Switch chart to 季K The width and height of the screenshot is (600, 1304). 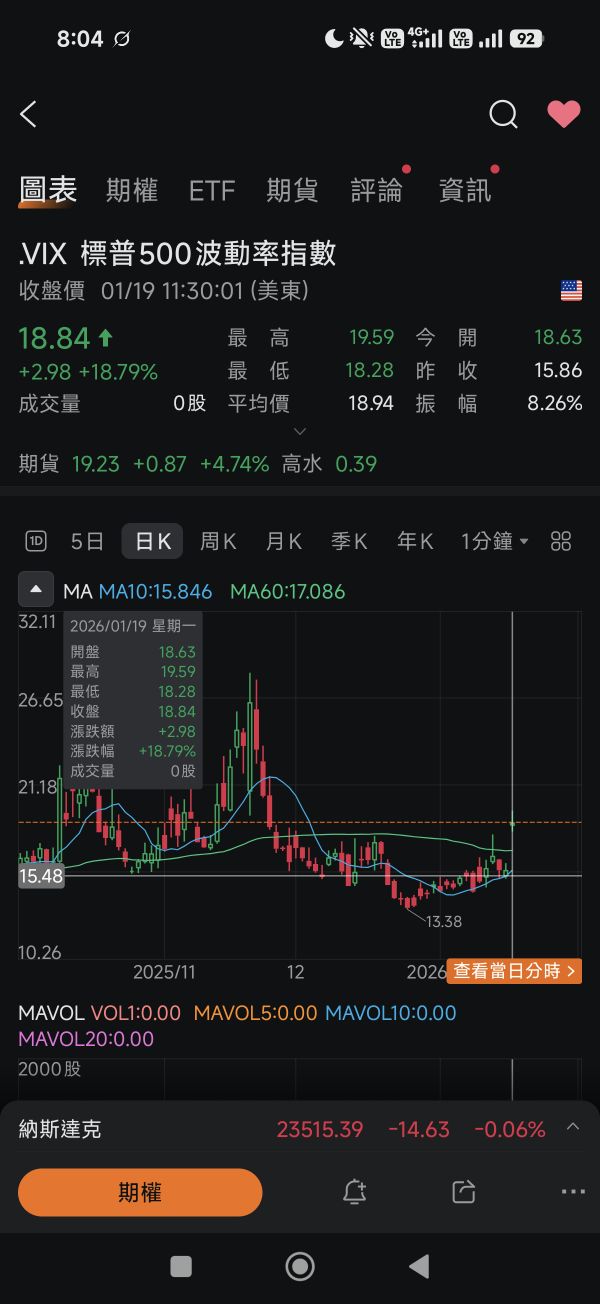pos(350,542)
